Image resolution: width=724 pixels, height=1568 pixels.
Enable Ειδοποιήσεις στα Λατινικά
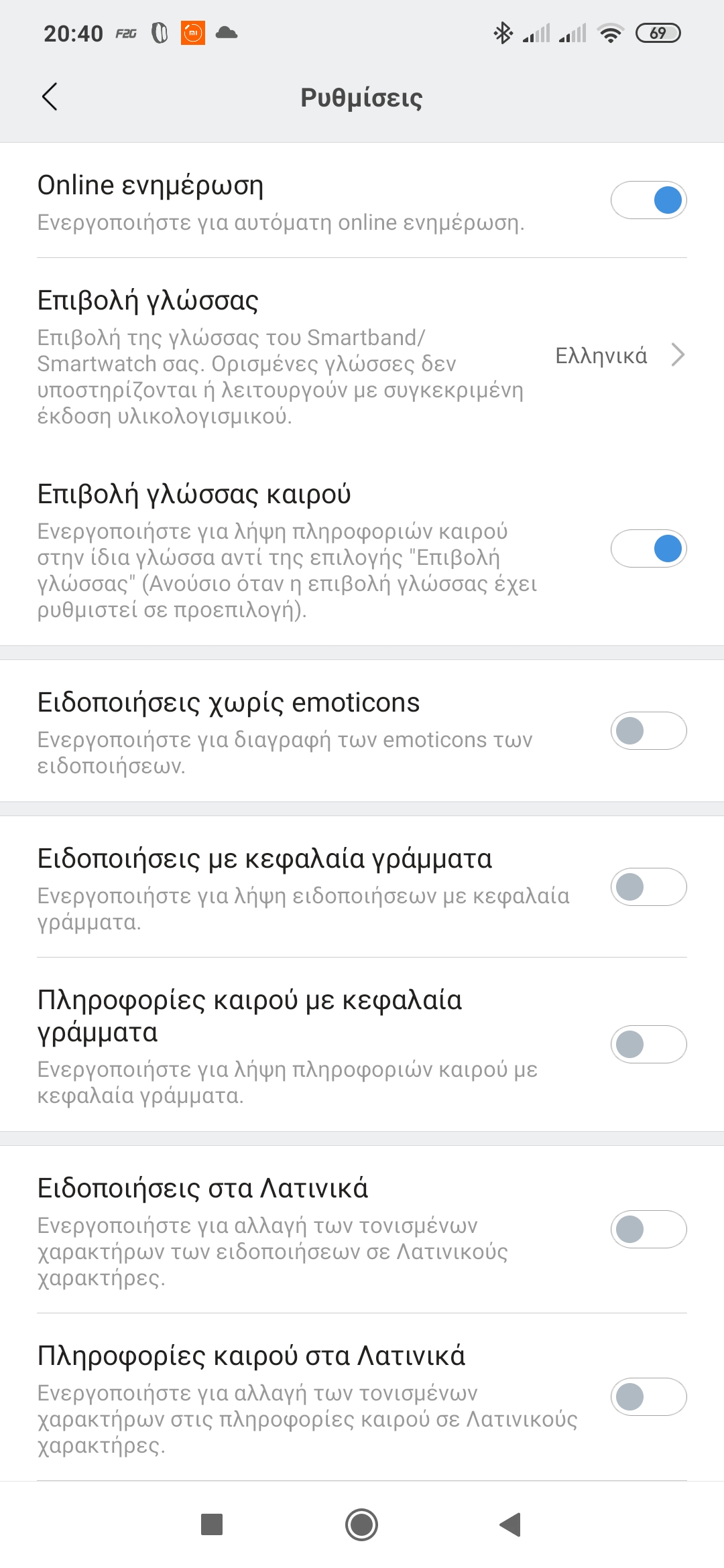(648, 1229)
